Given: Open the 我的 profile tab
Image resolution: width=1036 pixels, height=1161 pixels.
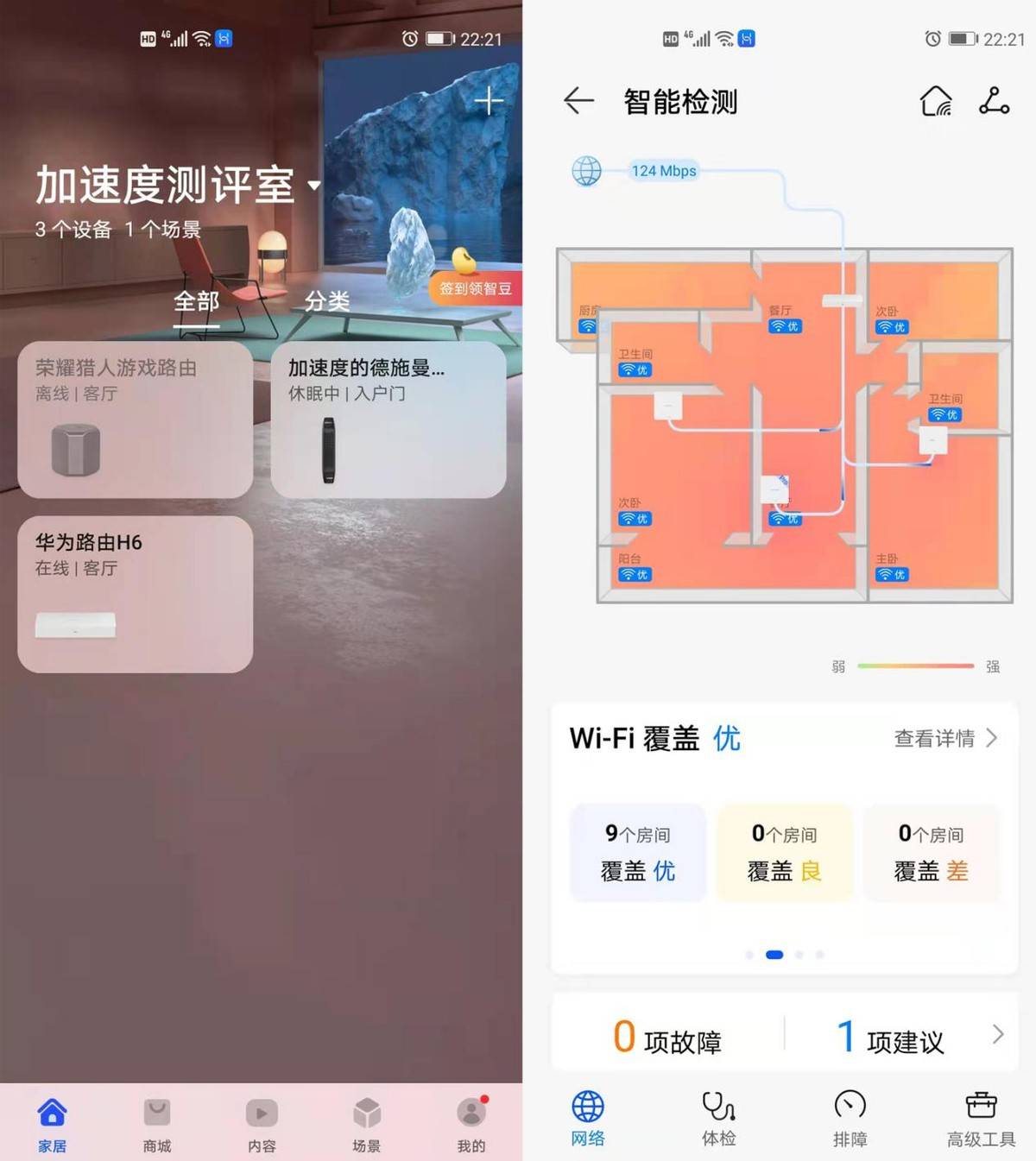Looking at the screenshot, I should (x=471, y=1125).
